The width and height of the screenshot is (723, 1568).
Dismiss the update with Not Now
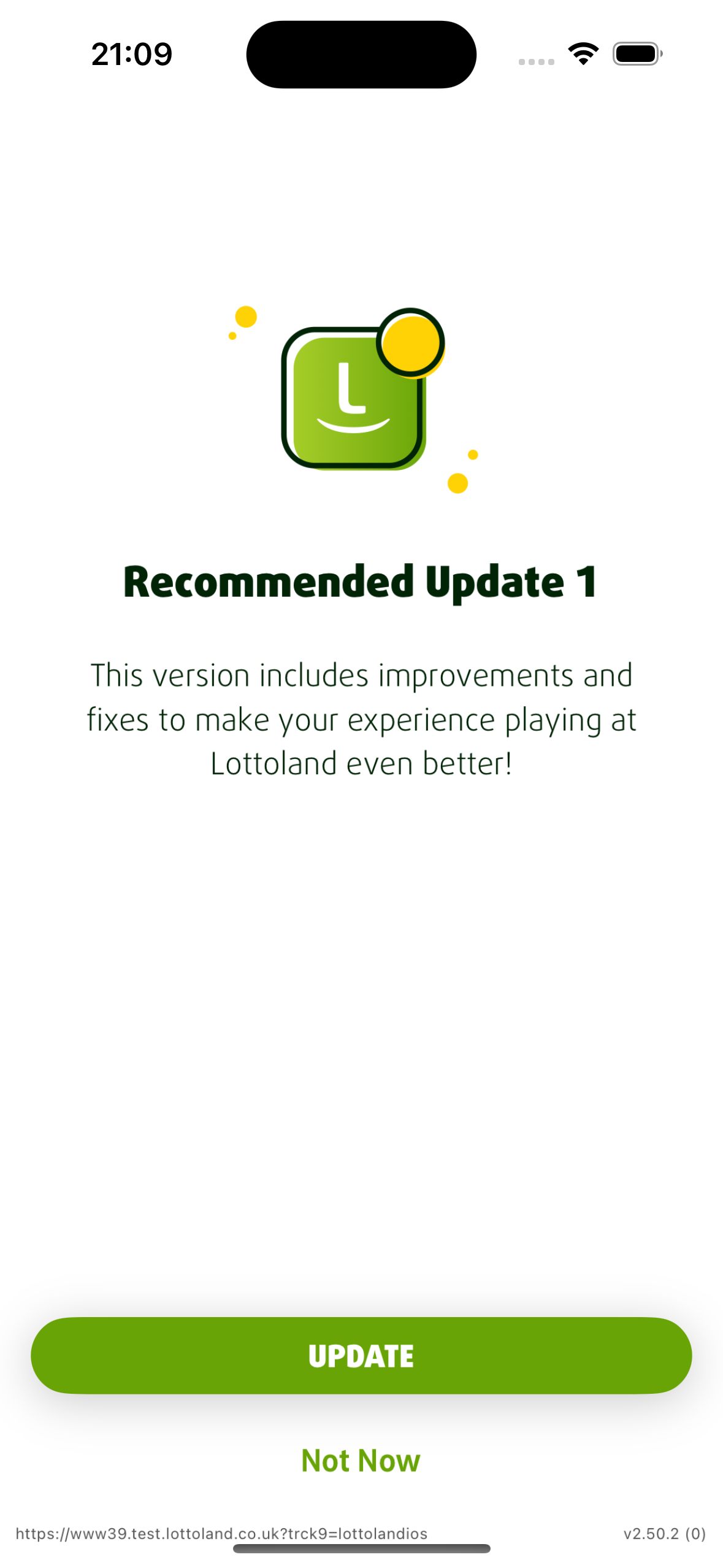361,1461
